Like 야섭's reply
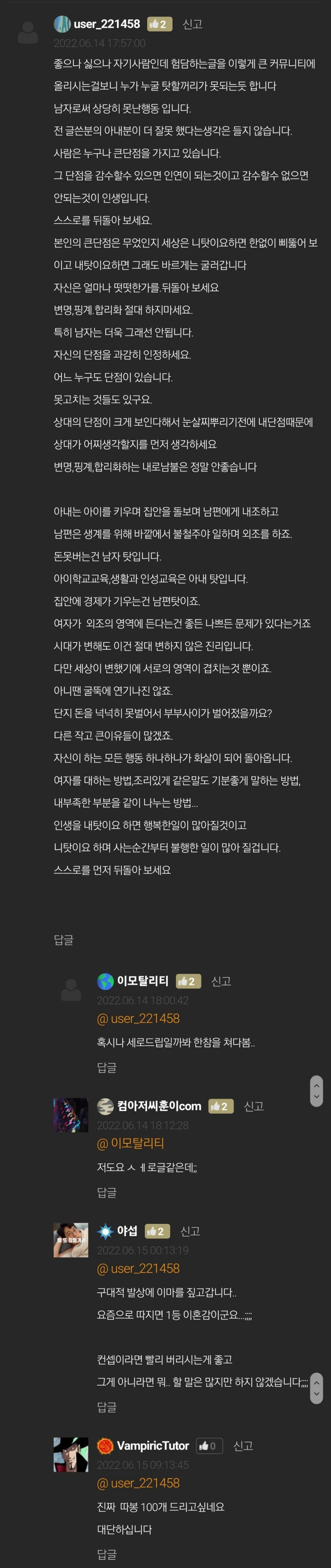The width and height of the screenshot is (331, 1568). (157, 1231)
